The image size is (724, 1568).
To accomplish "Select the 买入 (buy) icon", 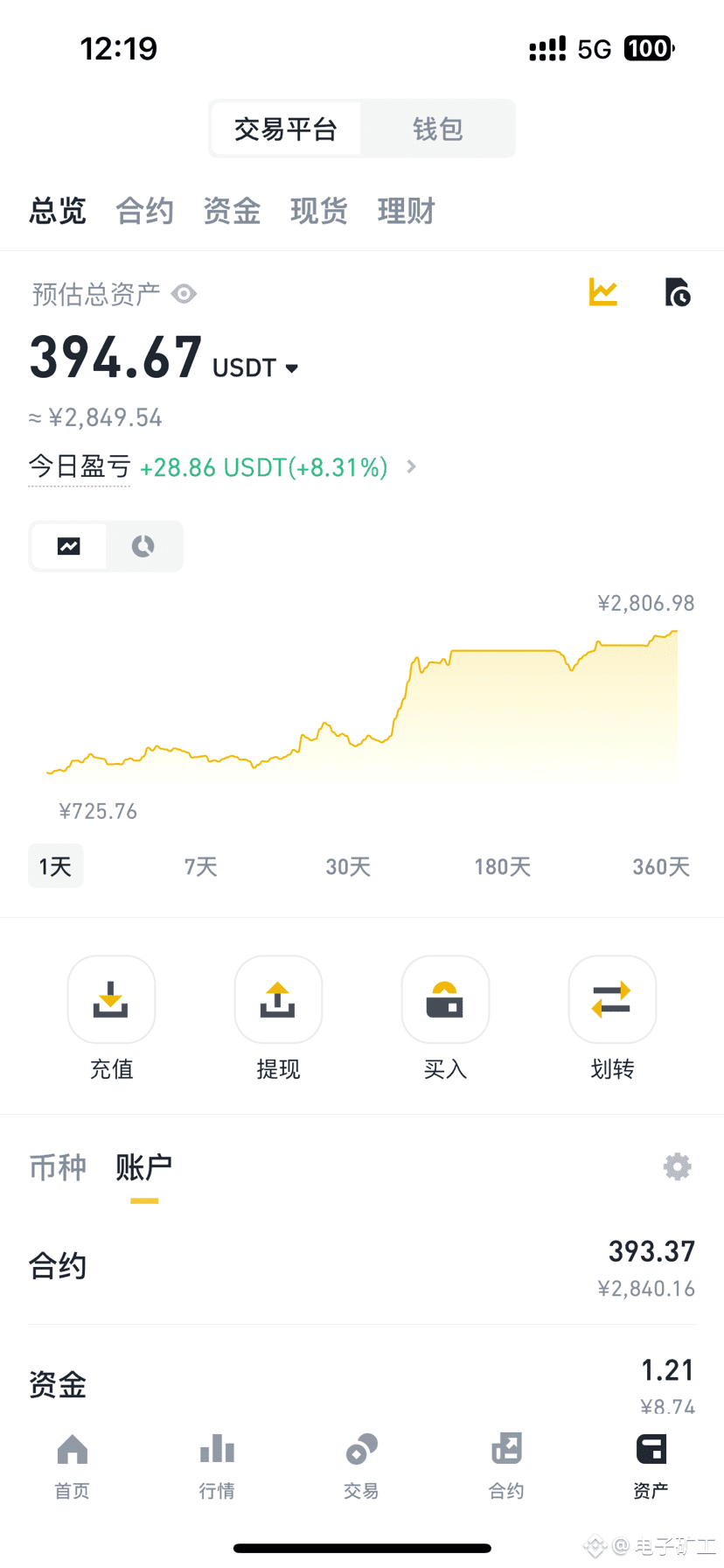I will point(445,999).
